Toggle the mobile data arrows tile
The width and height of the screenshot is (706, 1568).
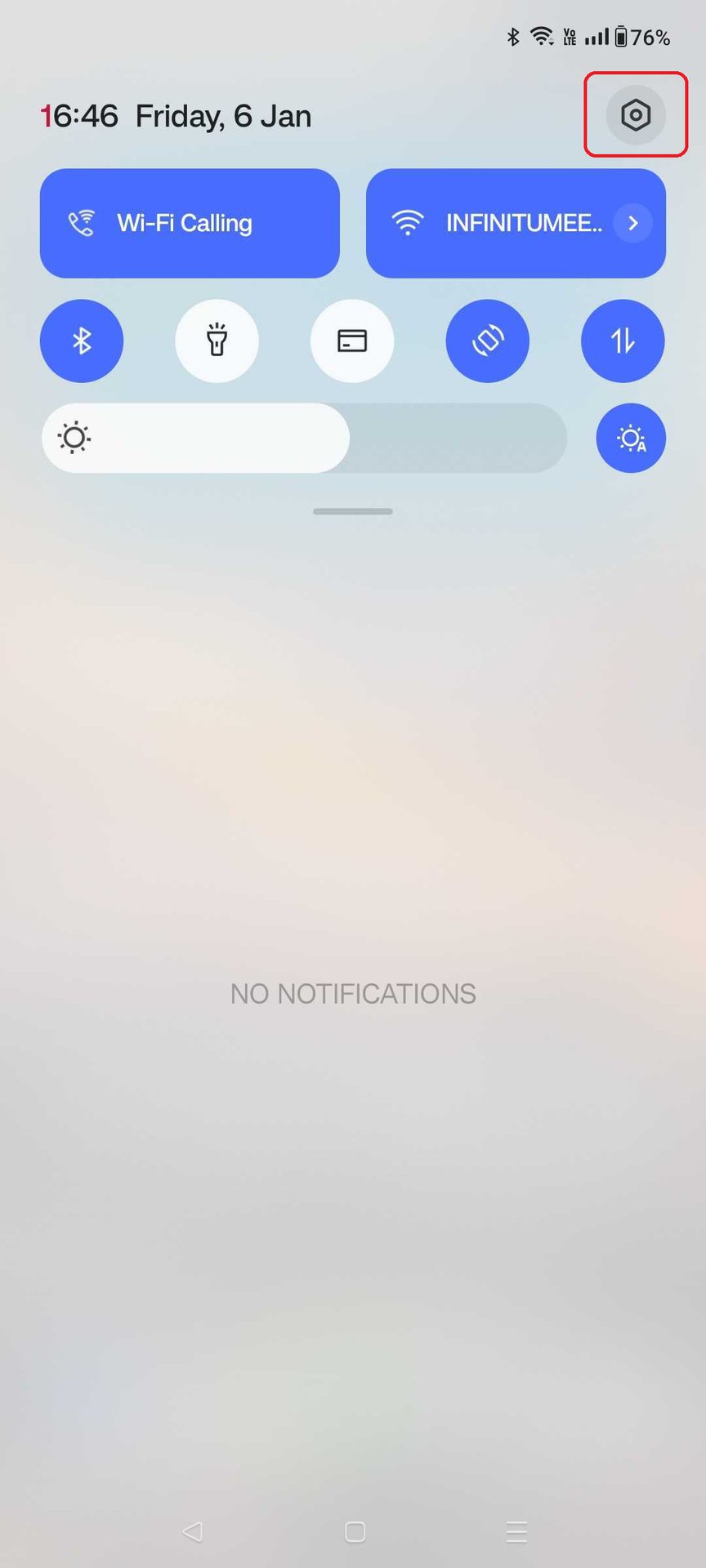point(623,341)
